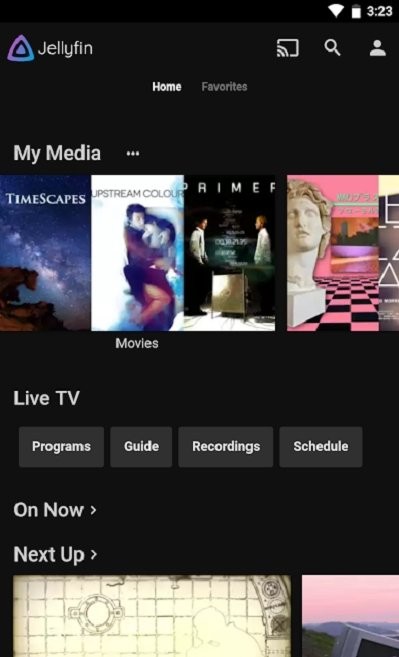This screenshot has height=657, width=399.
Task: View Live TV Recordings
Action: click(x=226, y=447)
